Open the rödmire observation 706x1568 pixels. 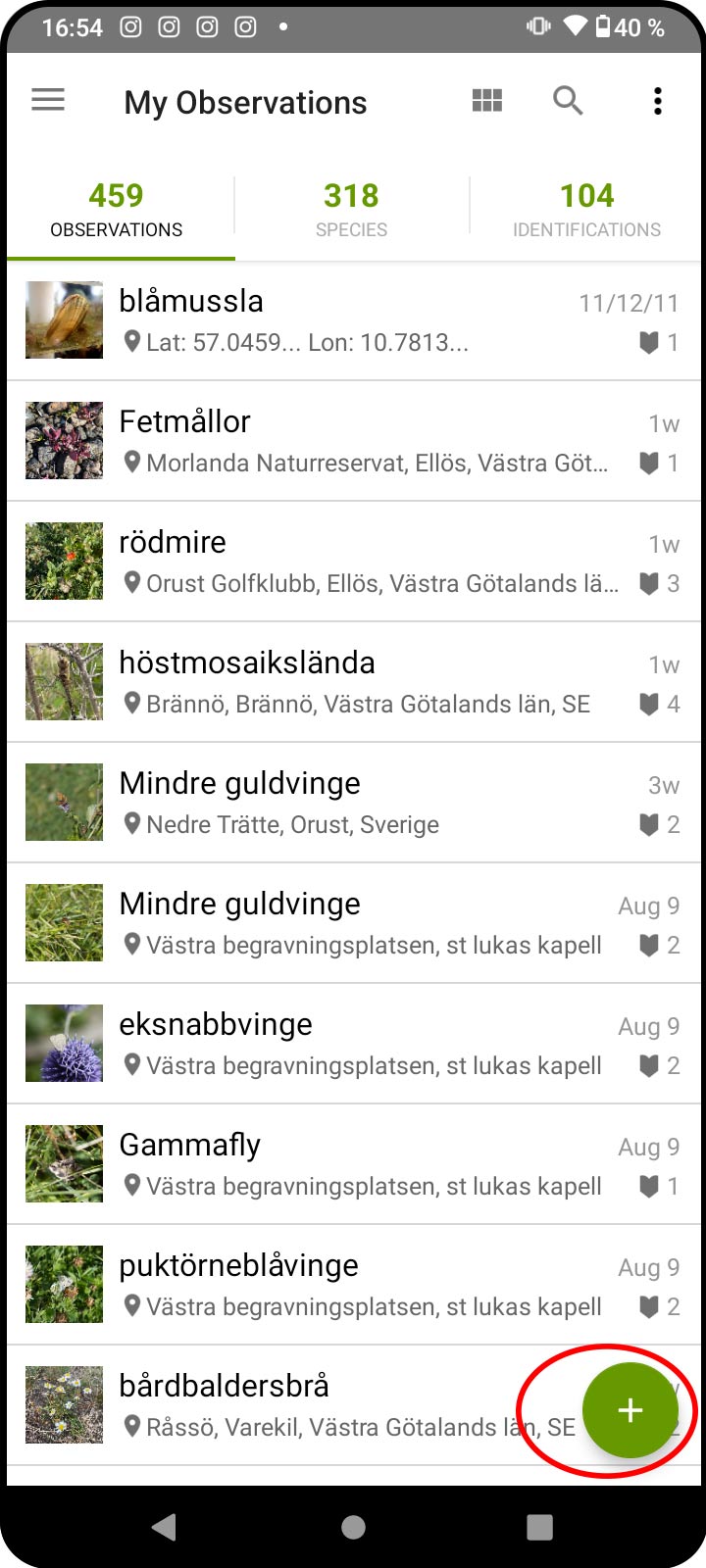pyautogui.click(x=353, y=562)
